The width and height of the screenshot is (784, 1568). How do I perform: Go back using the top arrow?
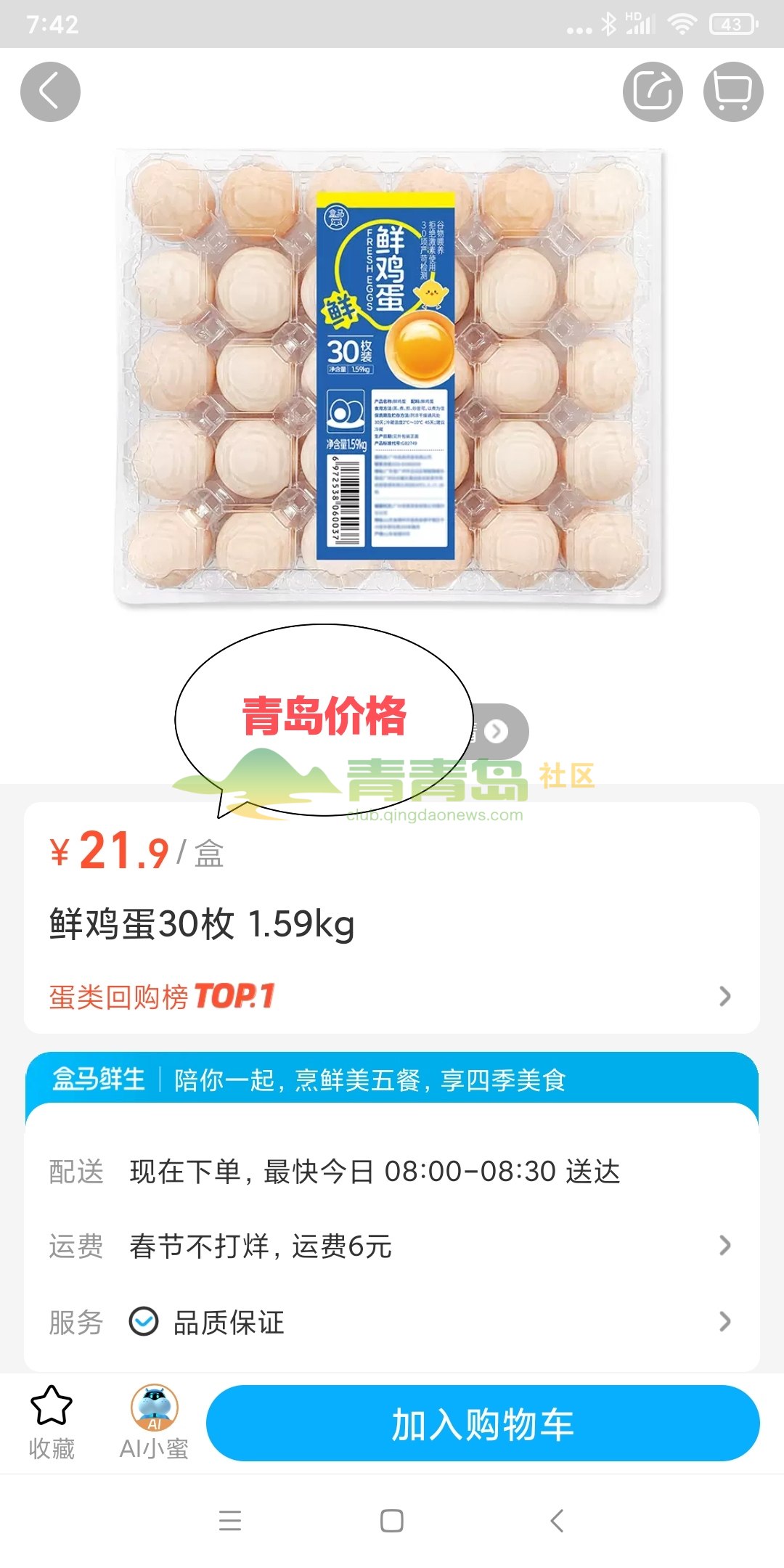(x=50, y=92)
